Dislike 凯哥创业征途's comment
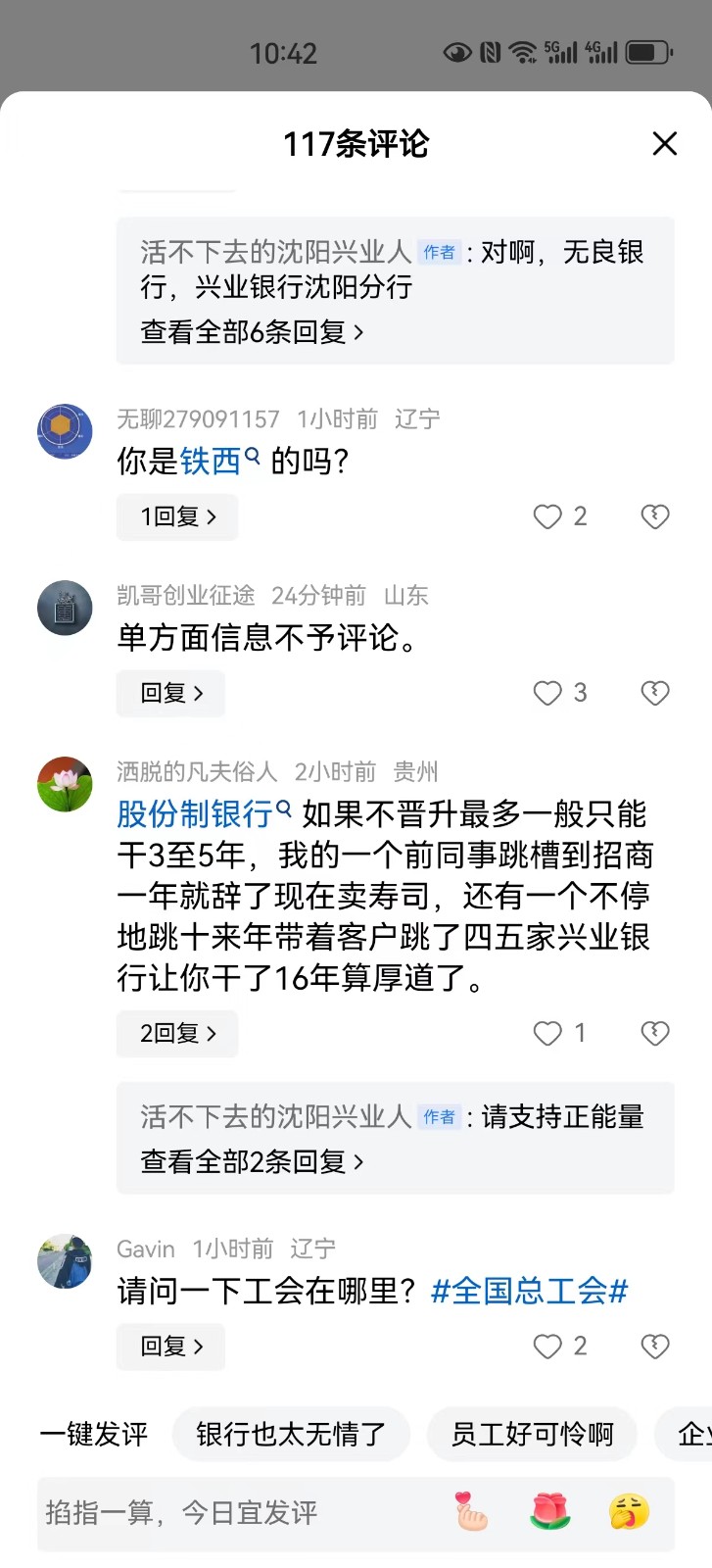 654,693
